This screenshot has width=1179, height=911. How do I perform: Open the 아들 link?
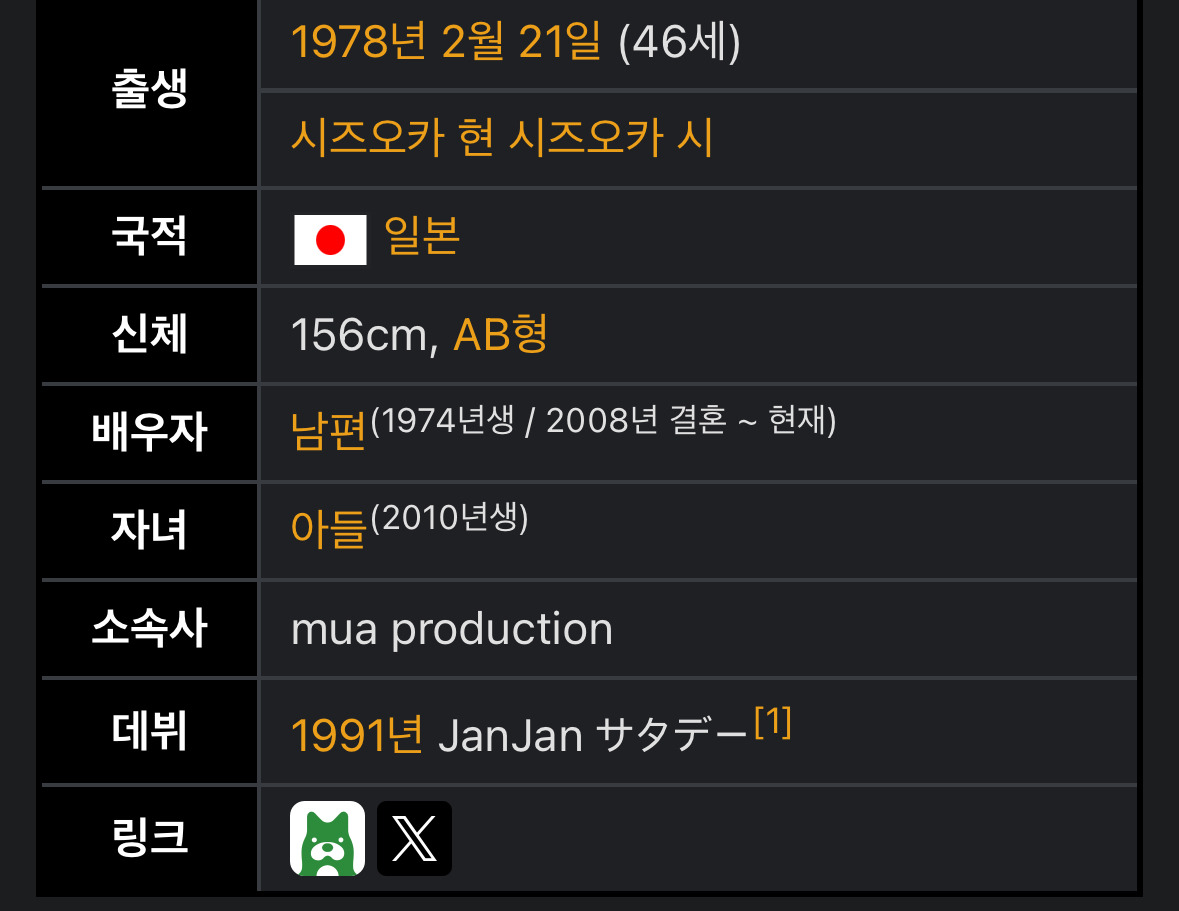328,530
